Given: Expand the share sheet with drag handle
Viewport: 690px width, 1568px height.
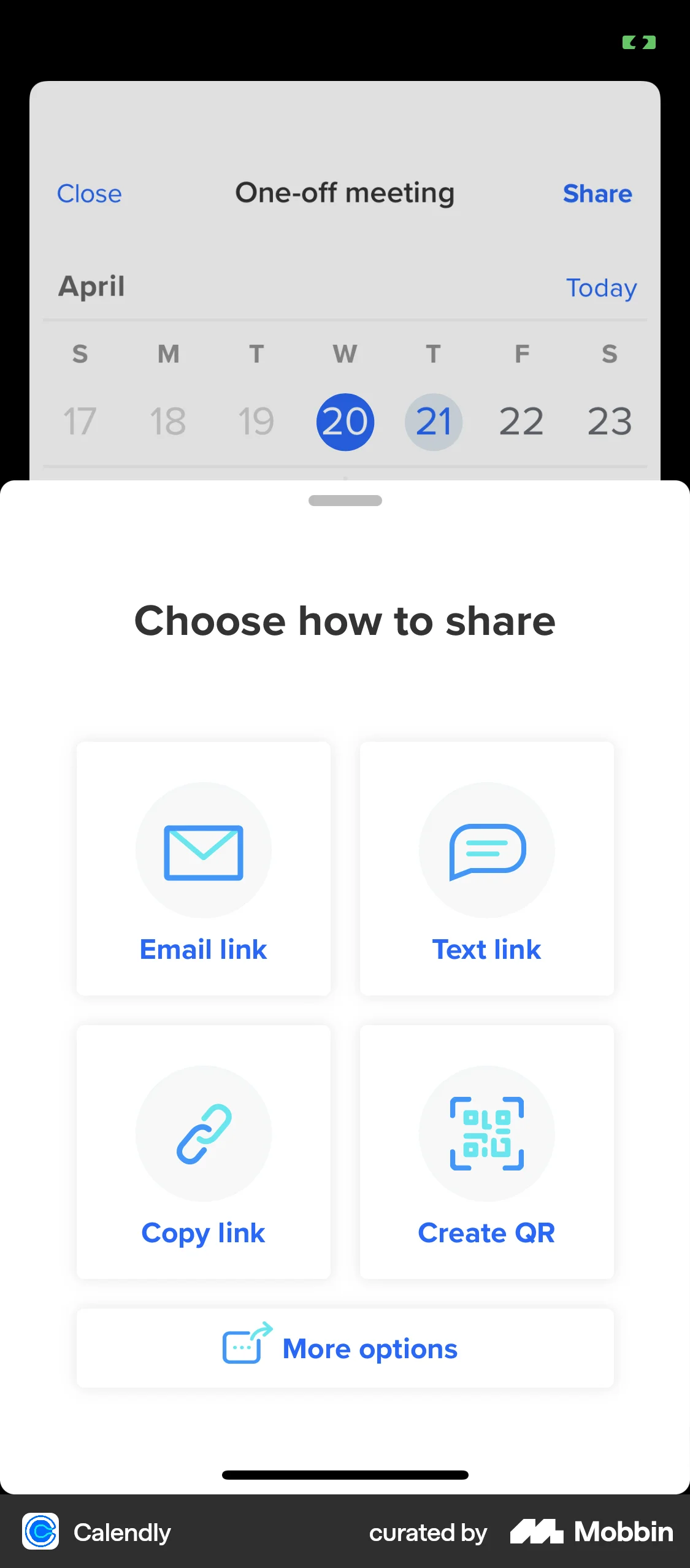Looking at the screenshot, I should (345, 501).
